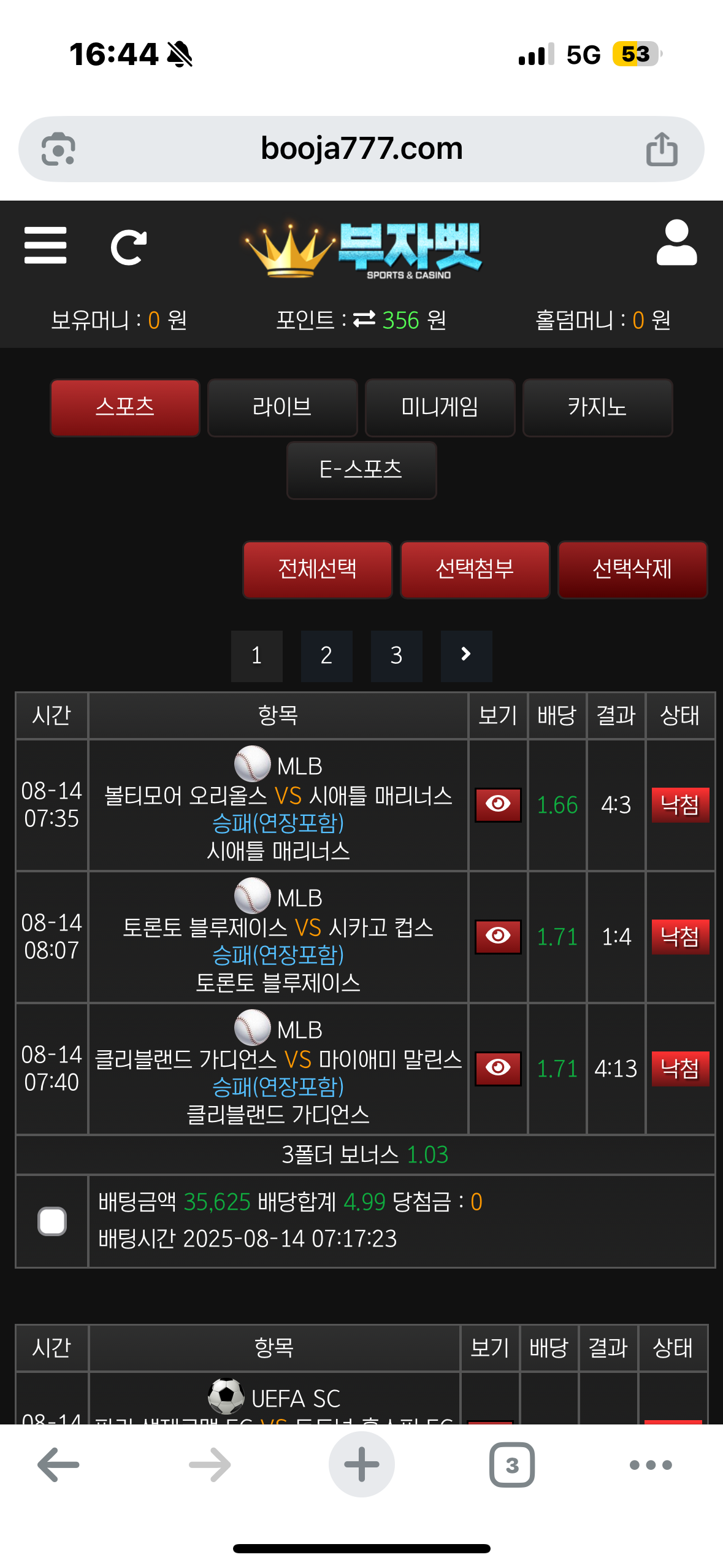Image resolution: width=723 pixels, height=1568 pixels.
Task: Open the hamburger menu
Action: click(45, 246)
